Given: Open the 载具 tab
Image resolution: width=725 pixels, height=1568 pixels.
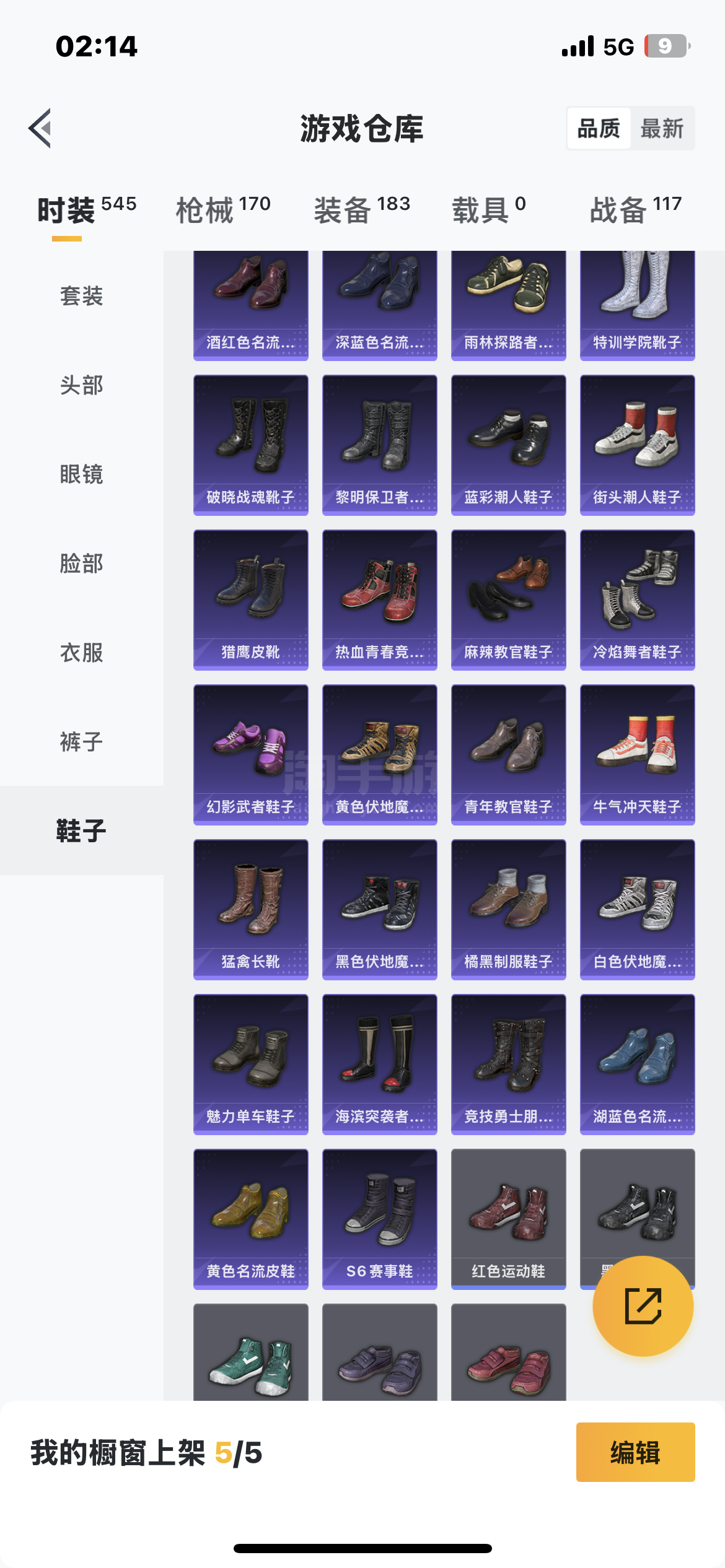Looking at the screenshot, I should (x=488, y=209).
